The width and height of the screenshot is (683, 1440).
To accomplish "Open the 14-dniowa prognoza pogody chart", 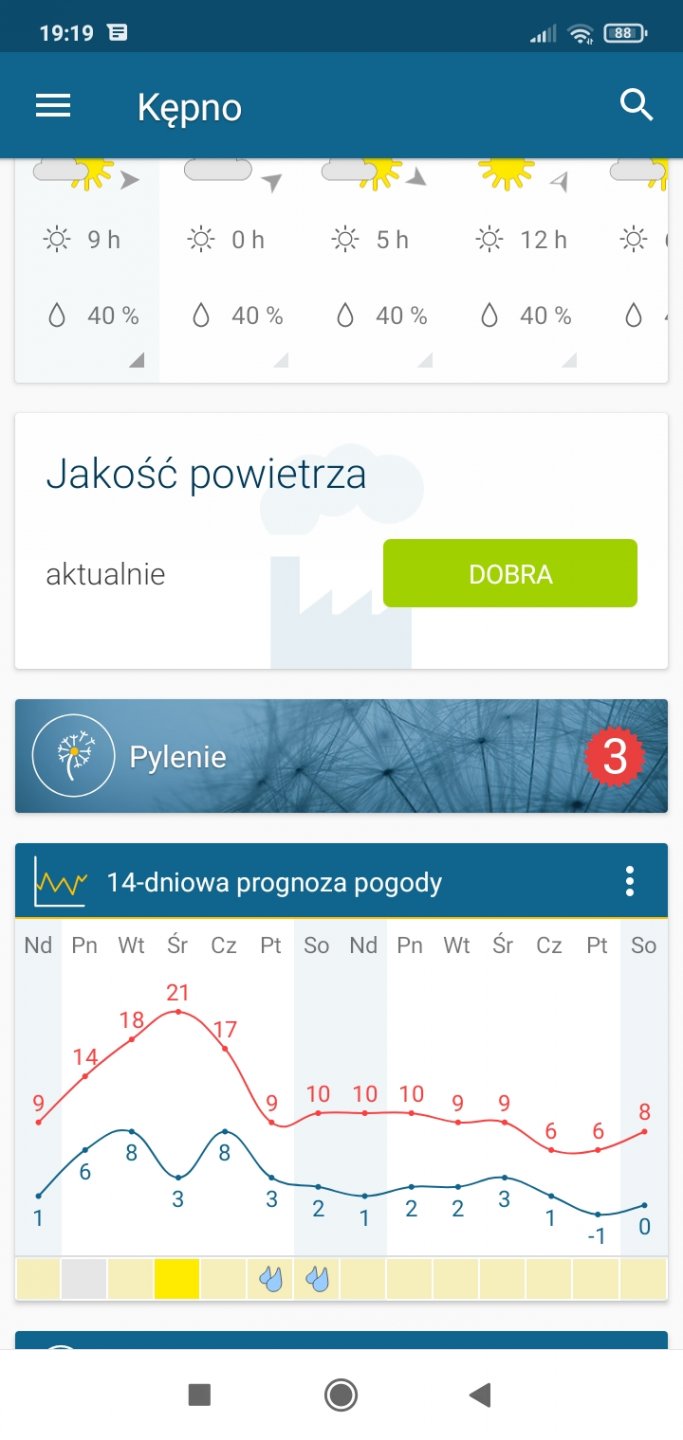I will pos(341,1100).
